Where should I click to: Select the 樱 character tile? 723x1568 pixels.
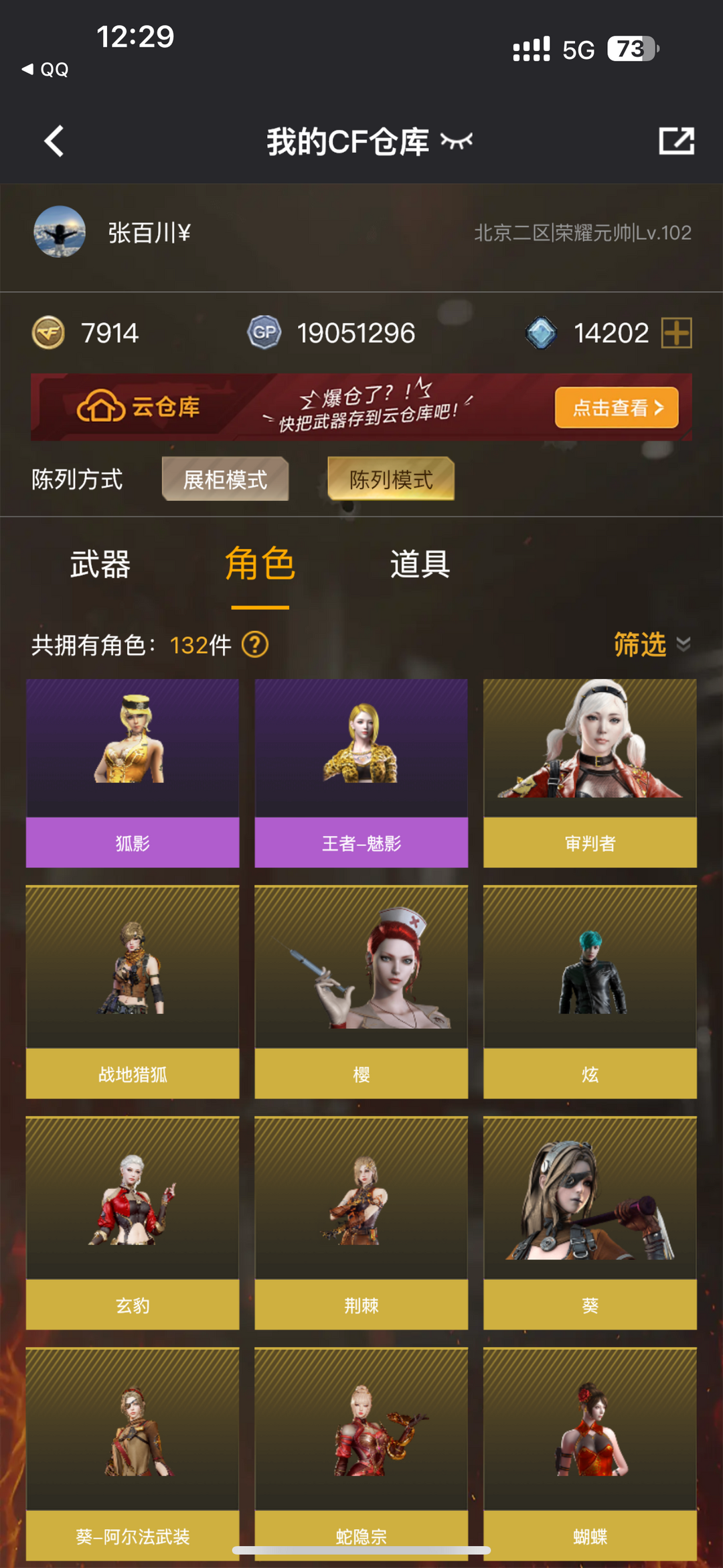[361, 992]
